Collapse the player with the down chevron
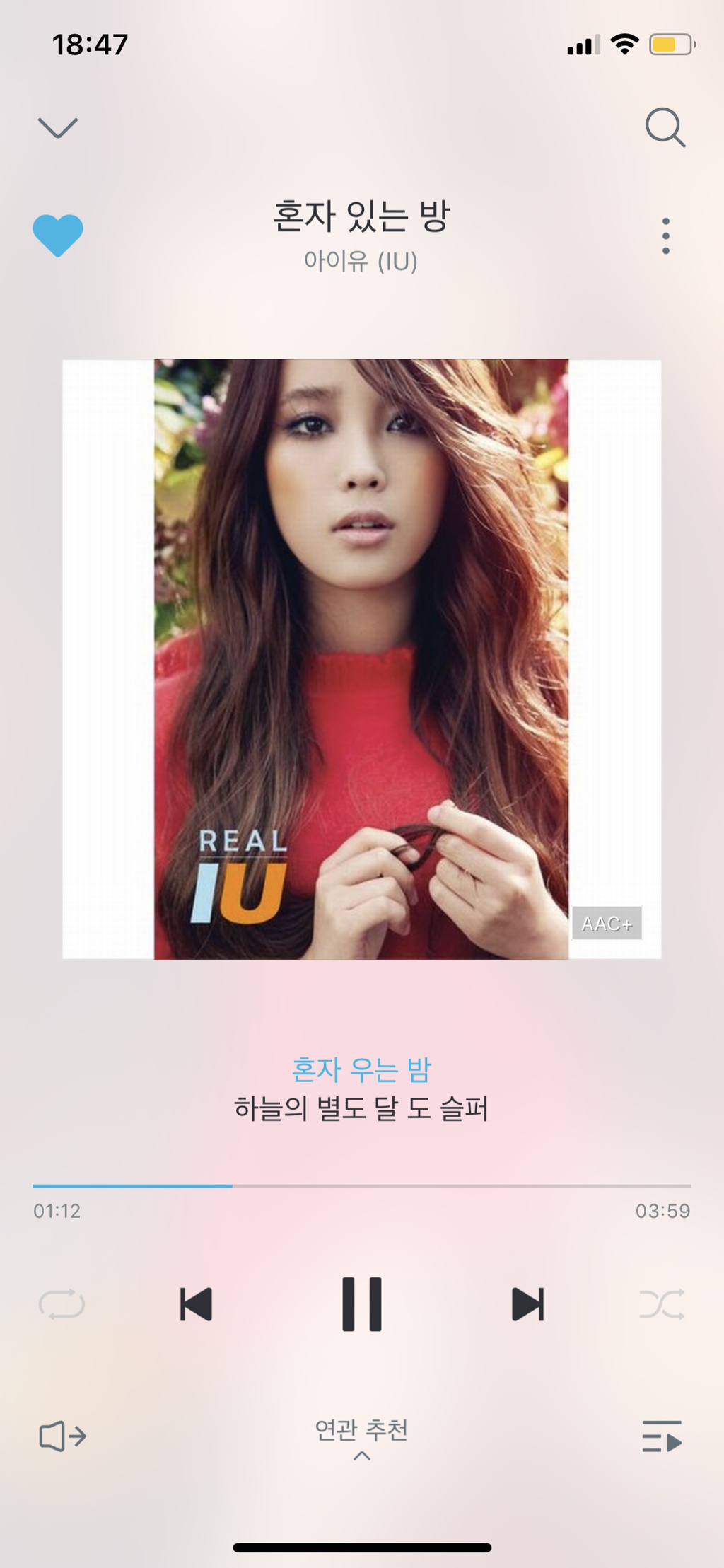The width and height of the screenshot is (724, 1568). tap(57, 128)
